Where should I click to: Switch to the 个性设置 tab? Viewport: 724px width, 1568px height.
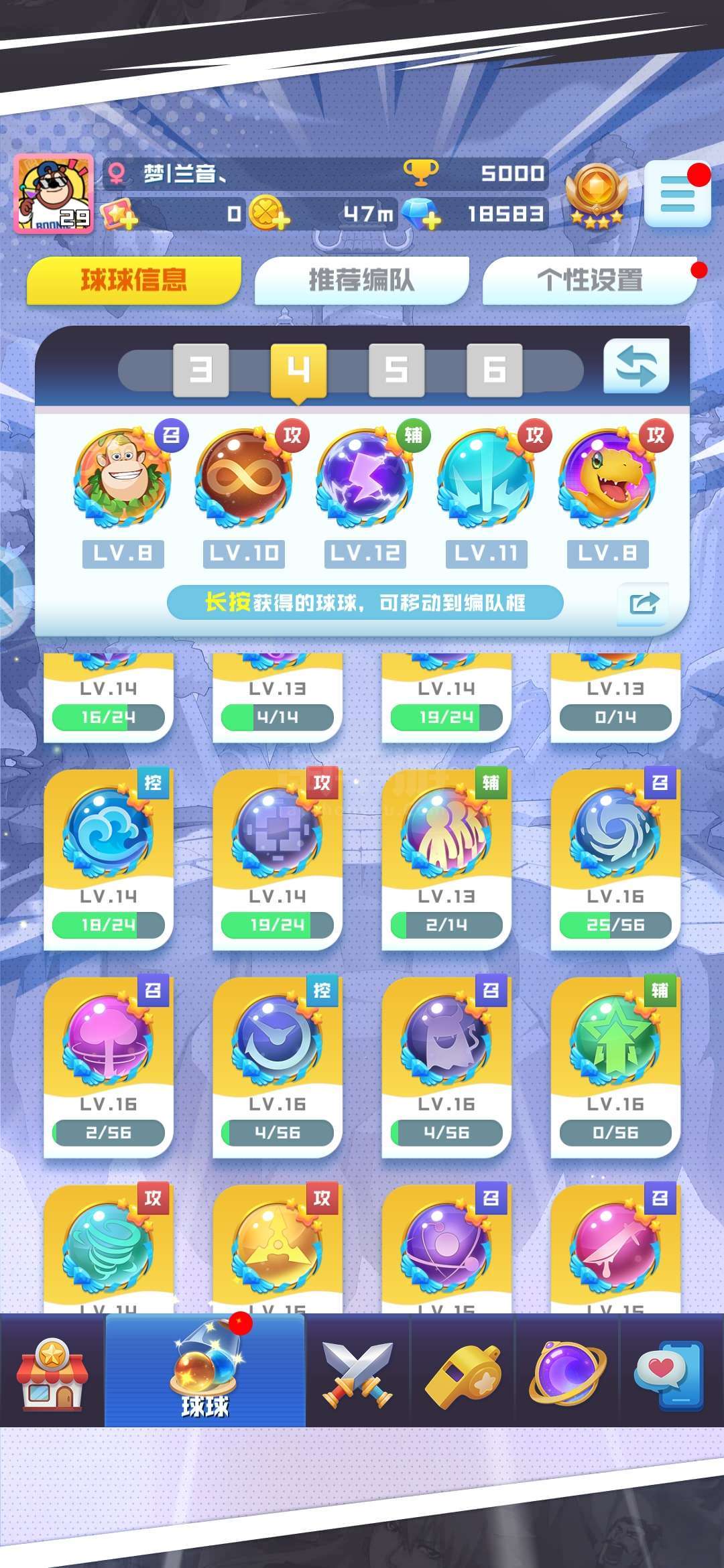[x=590, y=279]
